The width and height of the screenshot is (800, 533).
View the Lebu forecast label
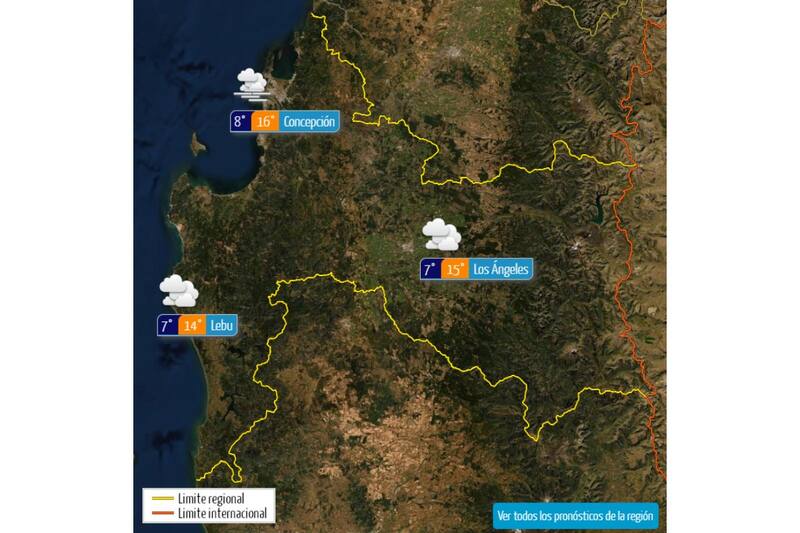click(222, 325)
